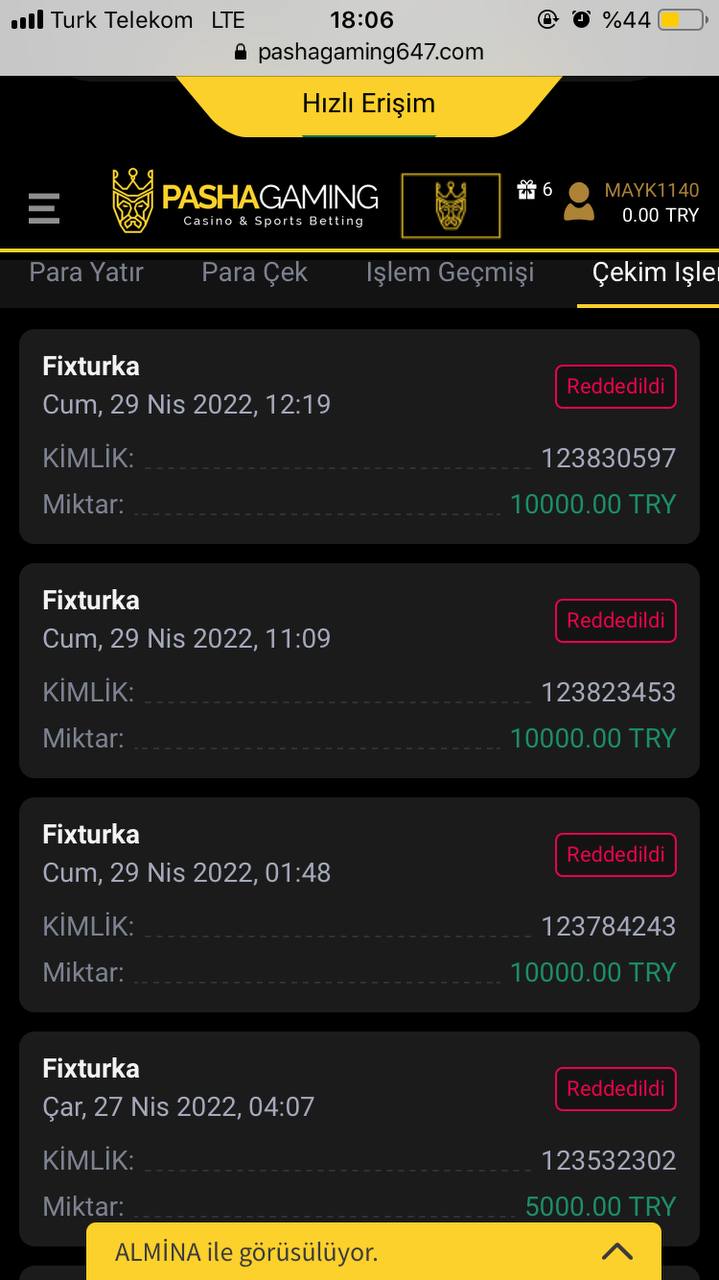Expand the Hızlı Erişim panel
This screenshot has height=1280, width=719.
(x=368, y=104)
